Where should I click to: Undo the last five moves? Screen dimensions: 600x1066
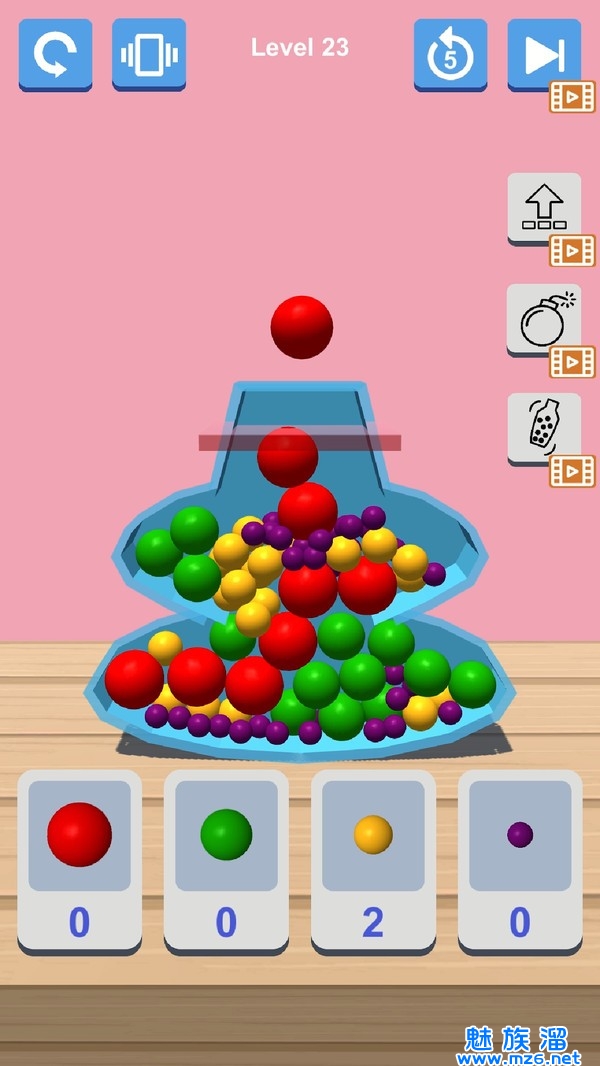tap(450, 55)
